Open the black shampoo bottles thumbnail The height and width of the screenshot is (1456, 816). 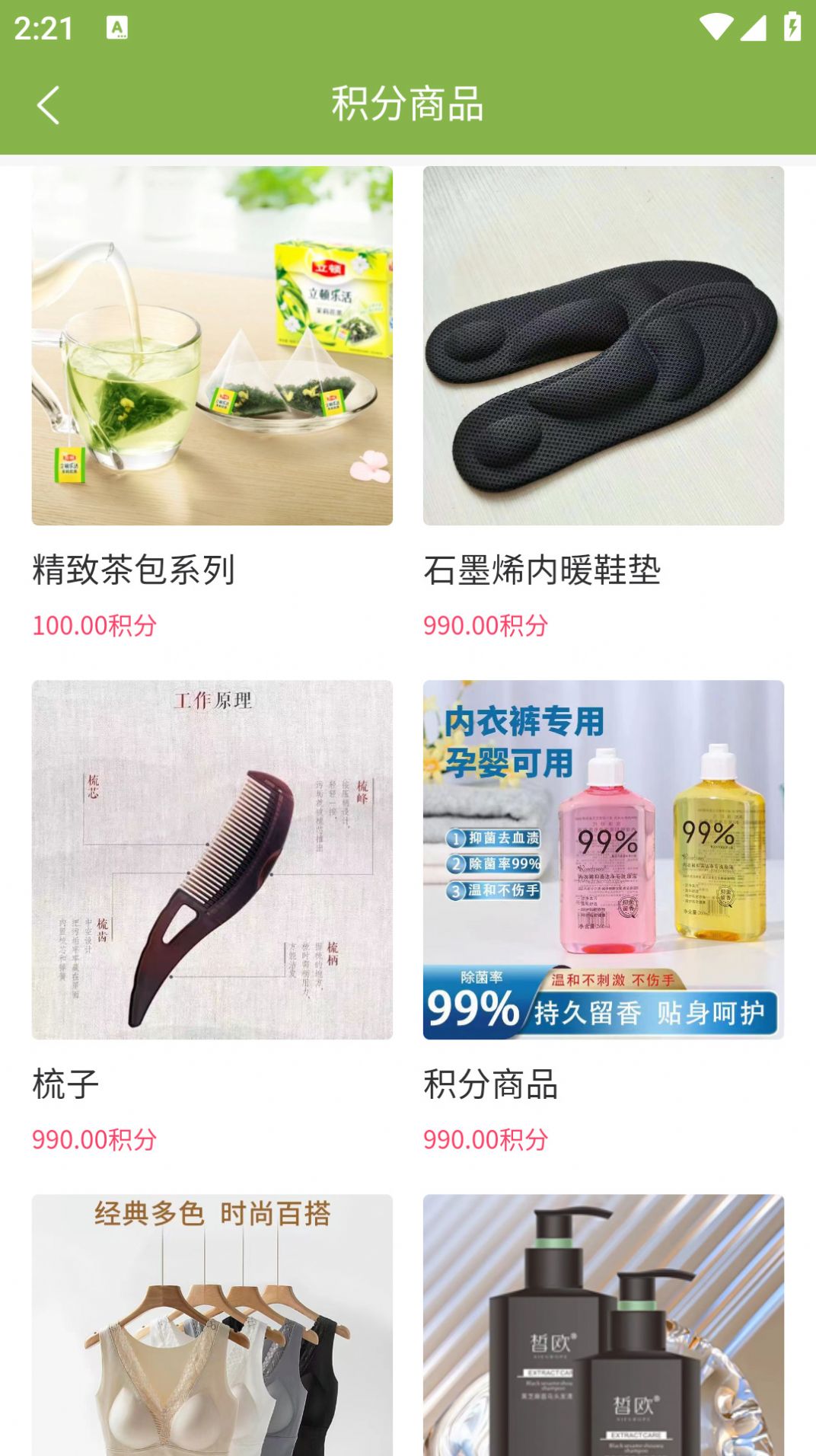pyautogui.click(x=604, y=1340)
